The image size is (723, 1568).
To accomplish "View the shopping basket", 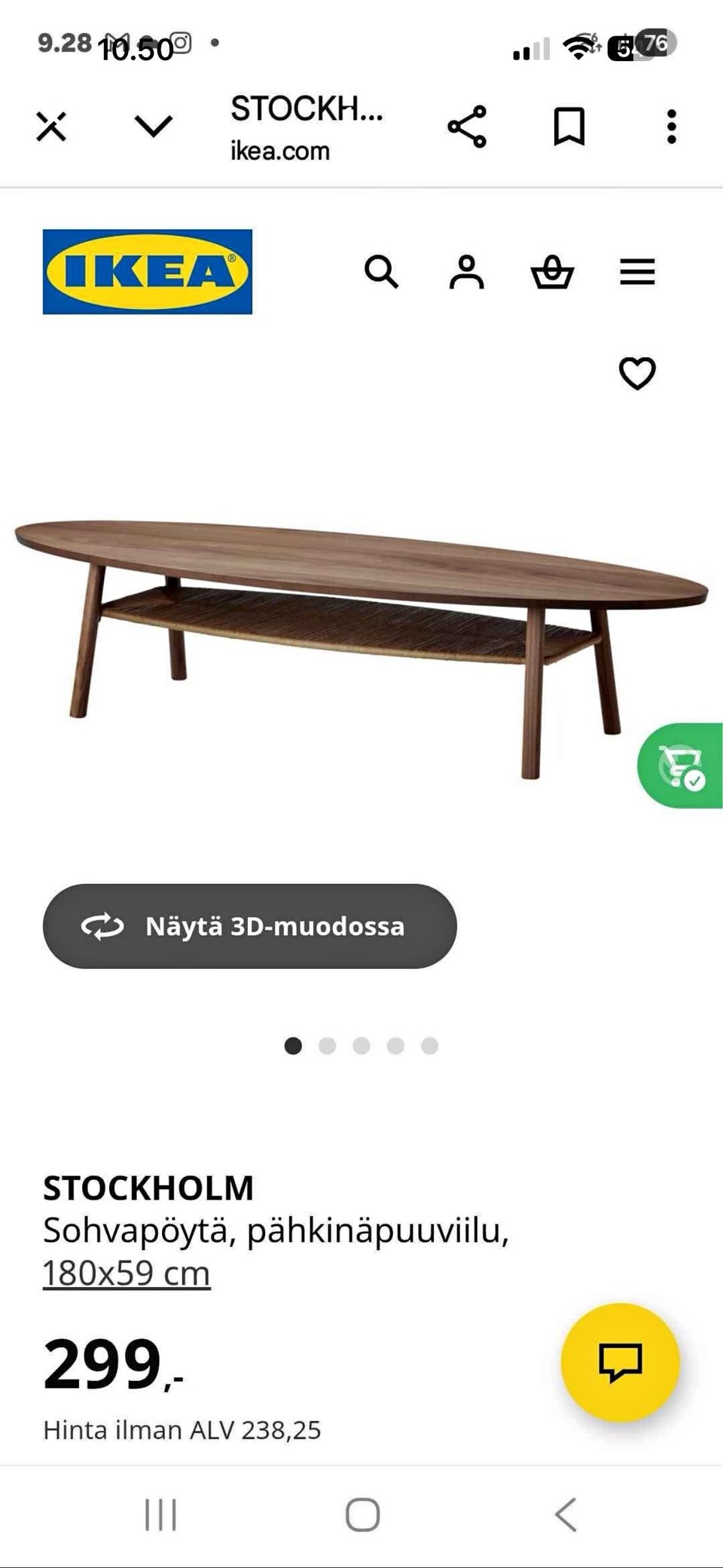I will coord(552,272).
